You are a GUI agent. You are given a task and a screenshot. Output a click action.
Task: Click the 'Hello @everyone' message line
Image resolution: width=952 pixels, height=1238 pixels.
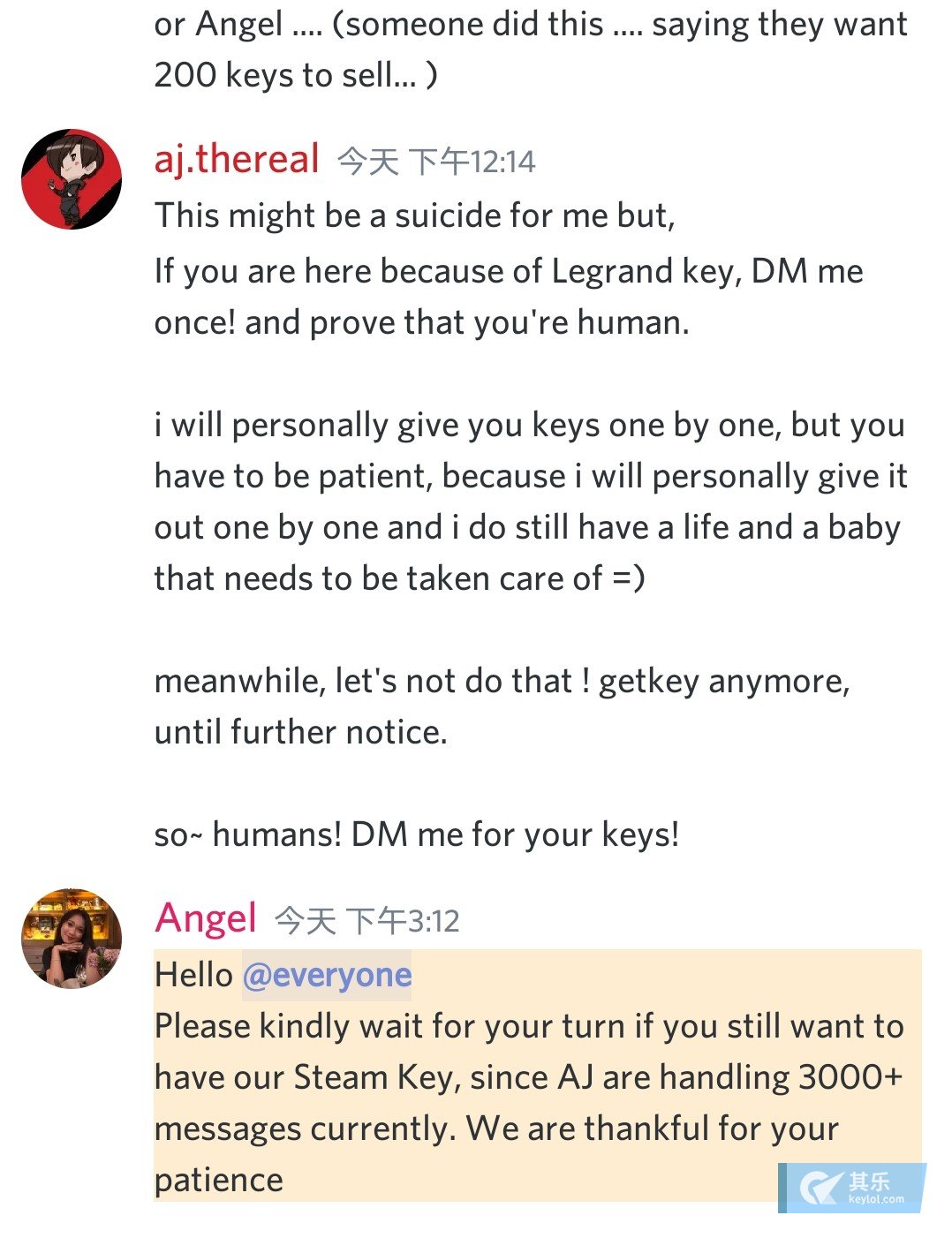point(283,976)
